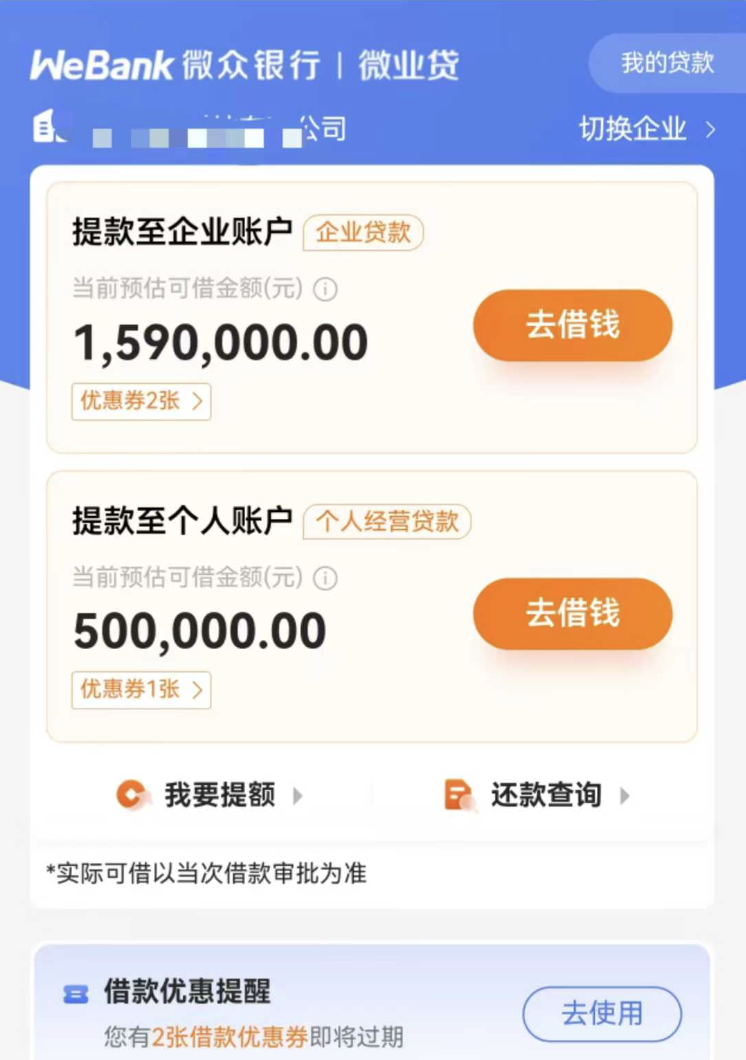
Task: Click the 个人经营贷款 label tag
Action: [388, 521]
